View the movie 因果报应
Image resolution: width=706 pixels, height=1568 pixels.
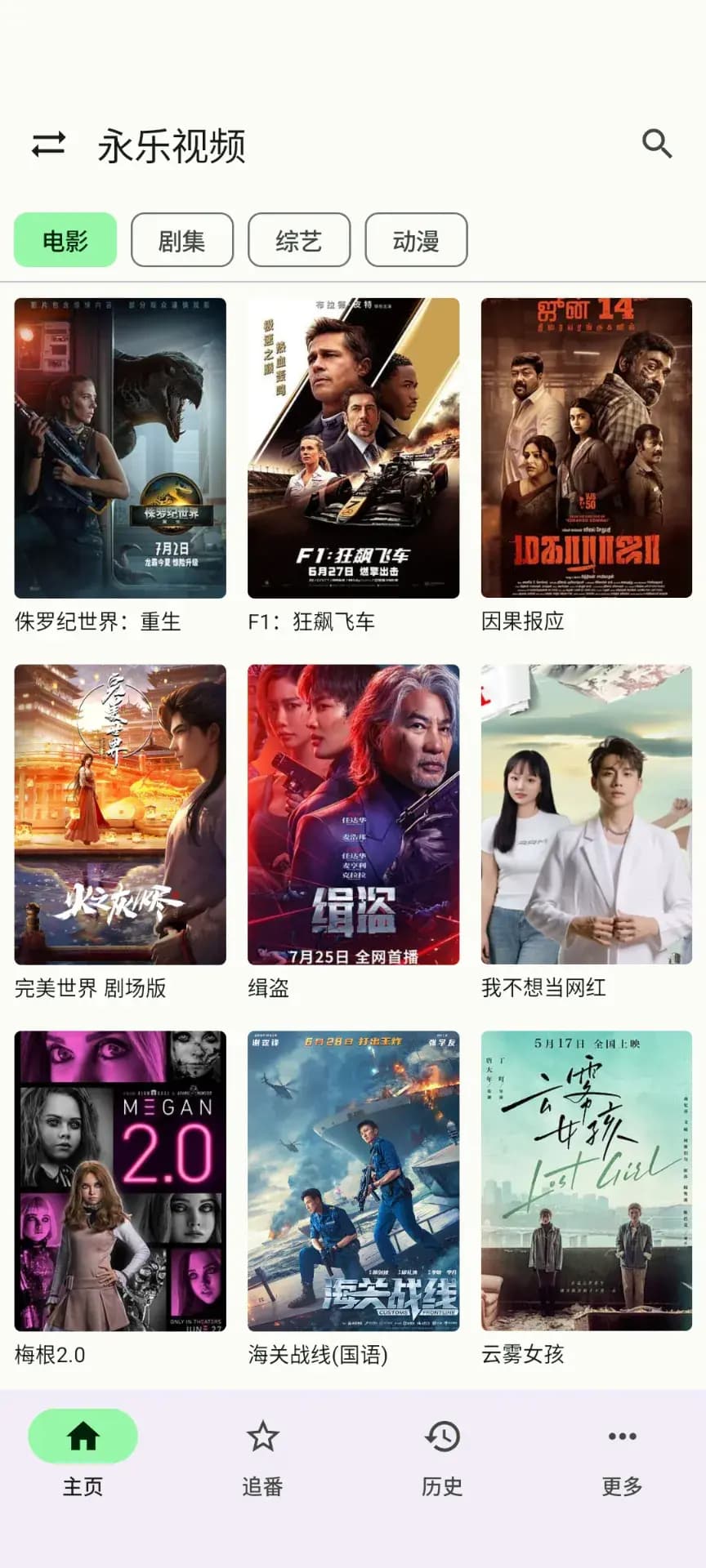pos(587,448)
